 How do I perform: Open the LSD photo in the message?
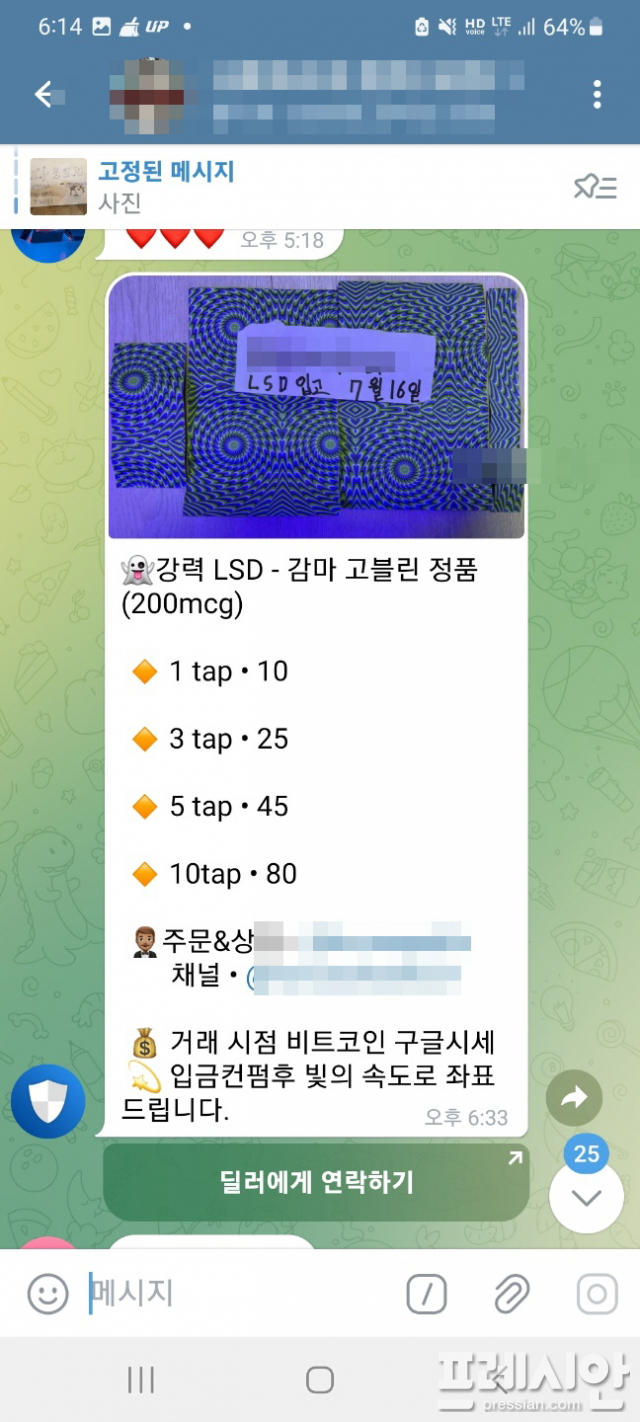[316, 408]
